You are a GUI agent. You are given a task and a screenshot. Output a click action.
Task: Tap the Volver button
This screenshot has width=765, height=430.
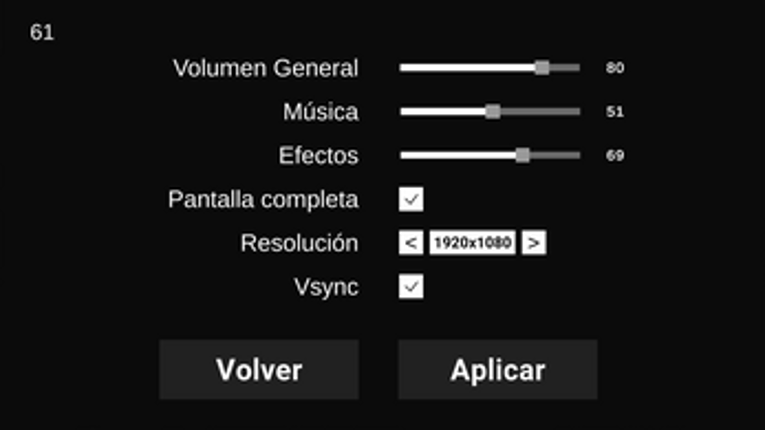pos(259,370)
